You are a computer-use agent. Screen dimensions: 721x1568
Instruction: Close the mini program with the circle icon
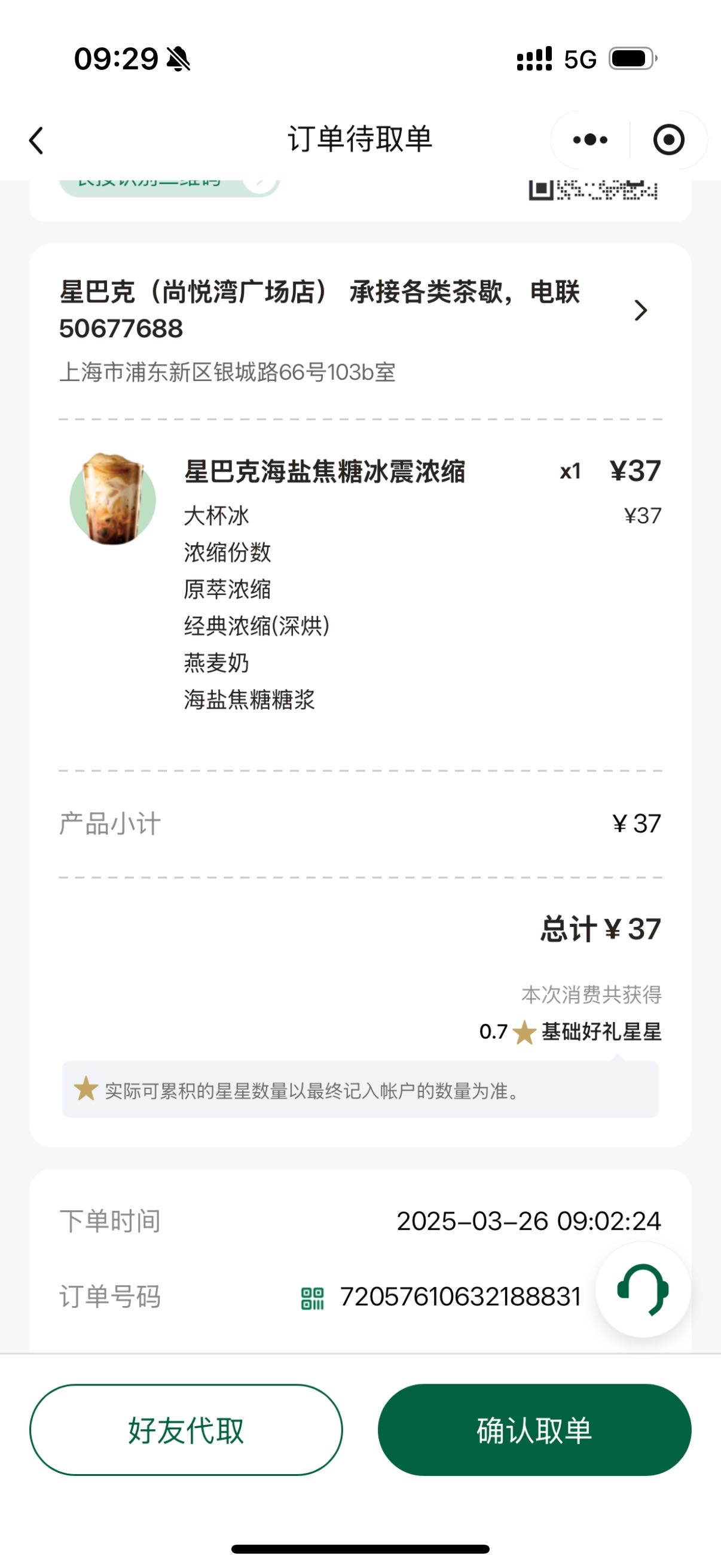tap(668, 140)
